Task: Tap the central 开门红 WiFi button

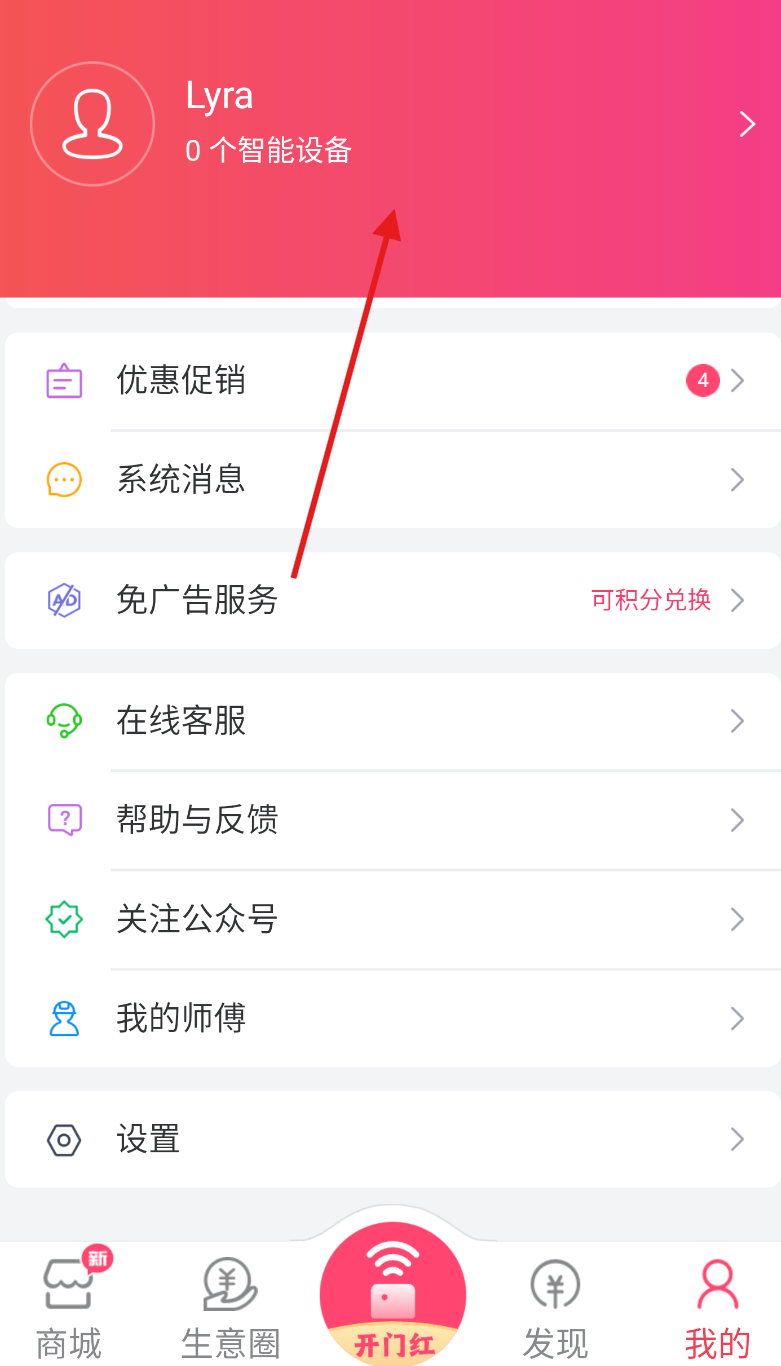Action: pos(392,1293)
